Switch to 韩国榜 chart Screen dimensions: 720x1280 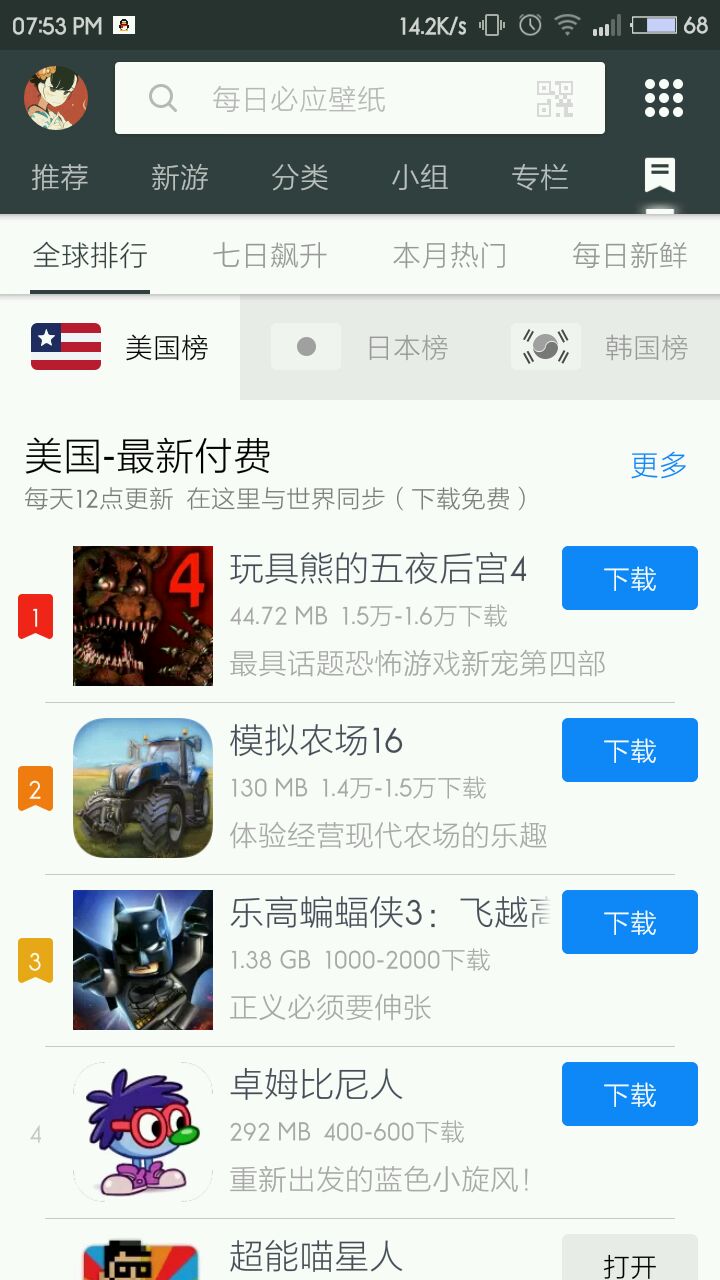coord(600,348)
